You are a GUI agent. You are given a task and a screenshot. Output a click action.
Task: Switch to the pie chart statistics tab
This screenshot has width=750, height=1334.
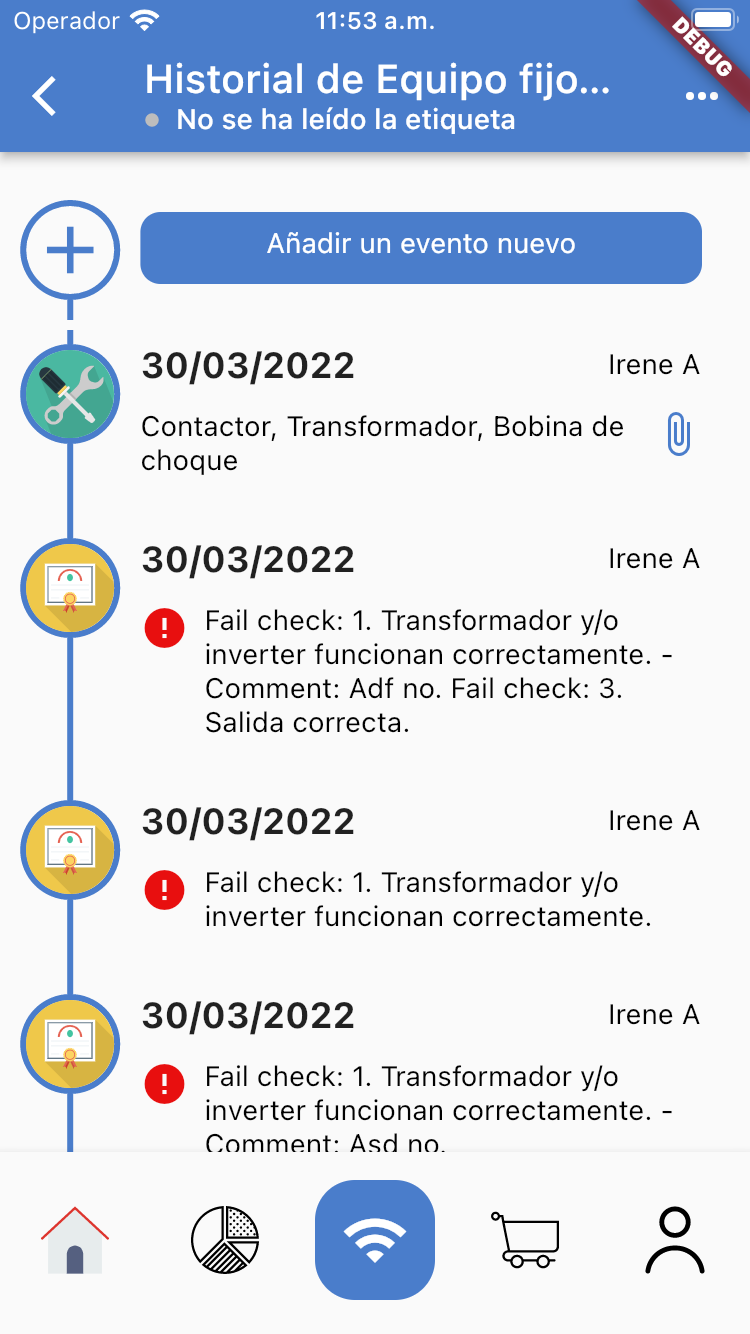click(x=225, y=1240)
